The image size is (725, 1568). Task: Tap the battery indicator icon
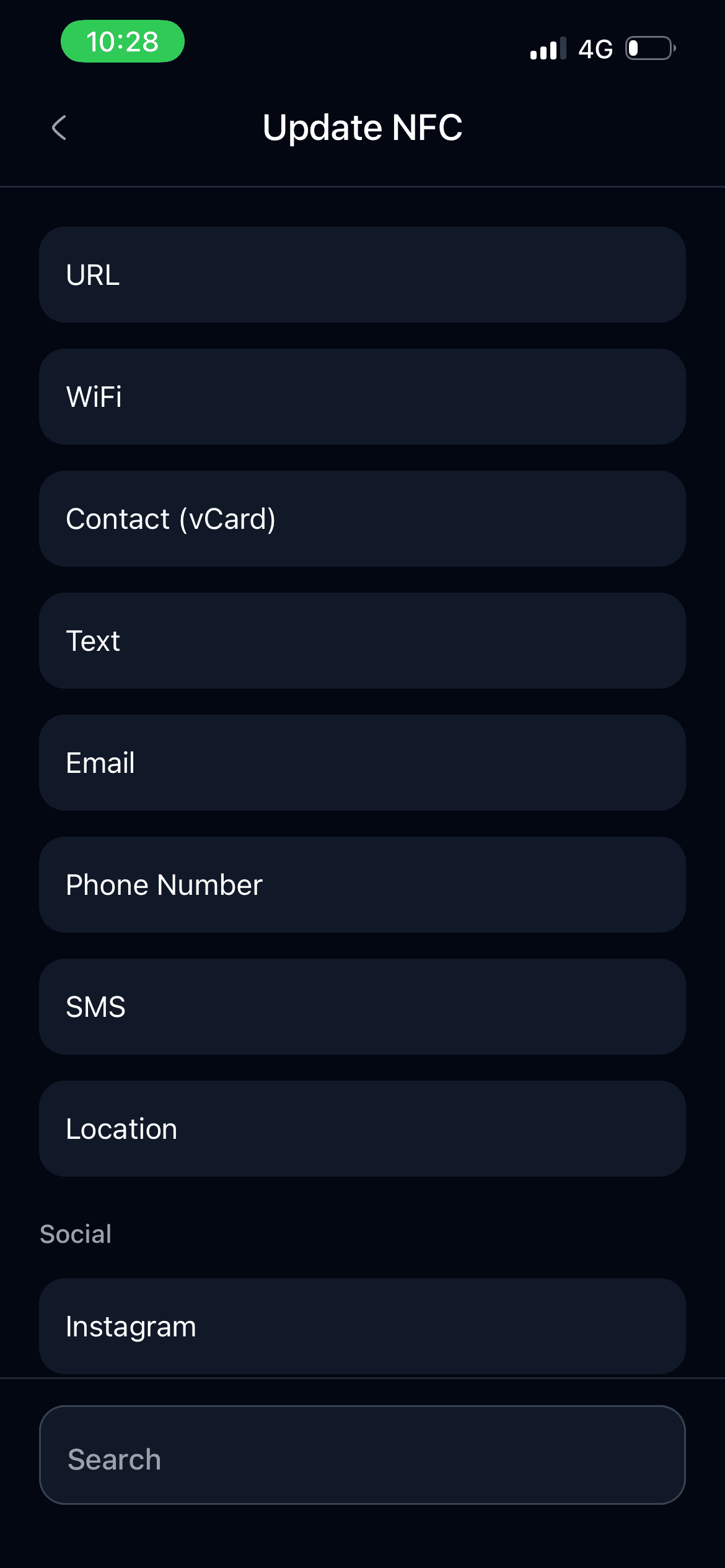click(648, 48)
